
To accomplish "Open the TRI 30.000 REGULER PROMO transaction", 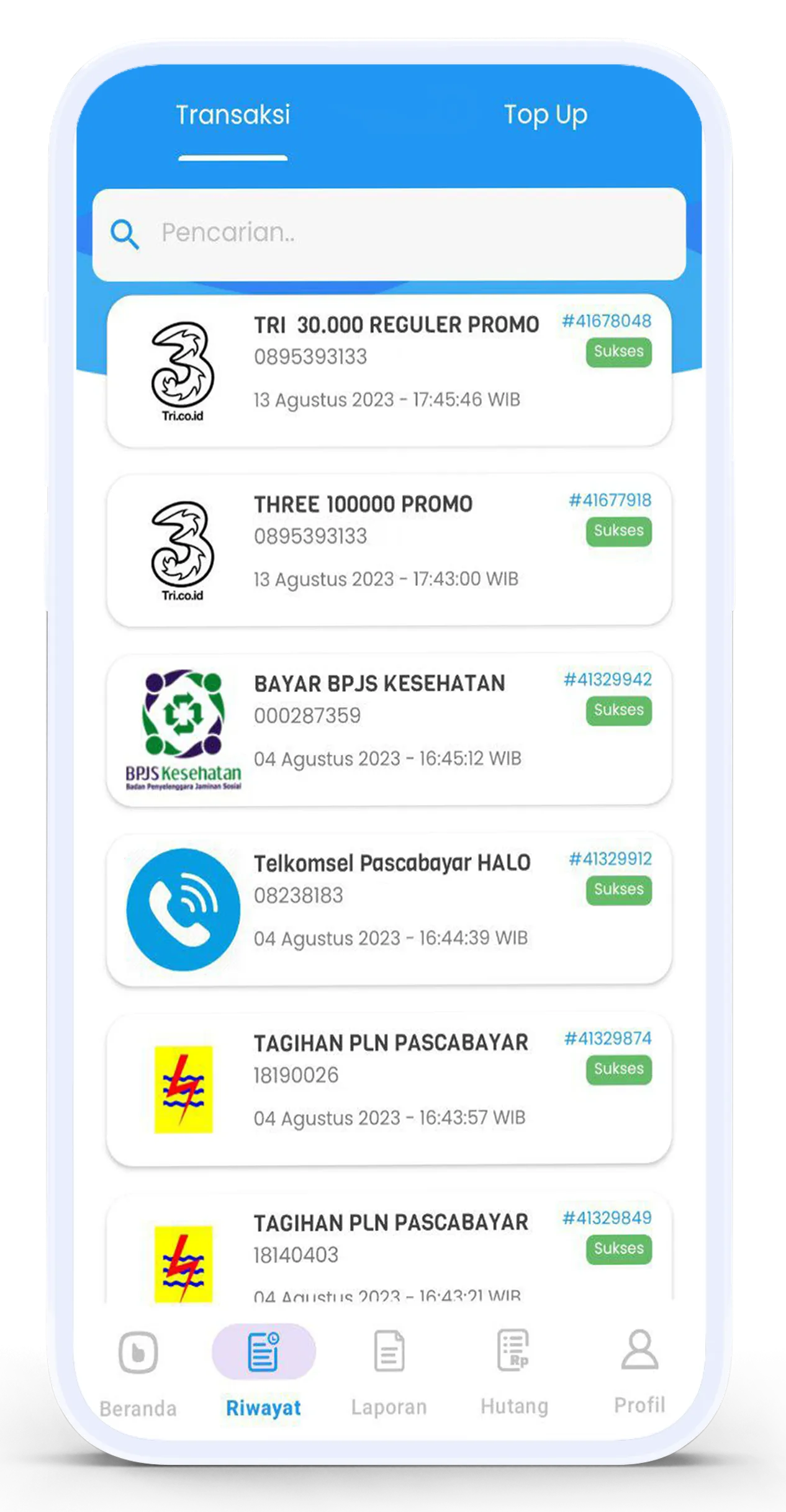I will (x=389, y=370).
